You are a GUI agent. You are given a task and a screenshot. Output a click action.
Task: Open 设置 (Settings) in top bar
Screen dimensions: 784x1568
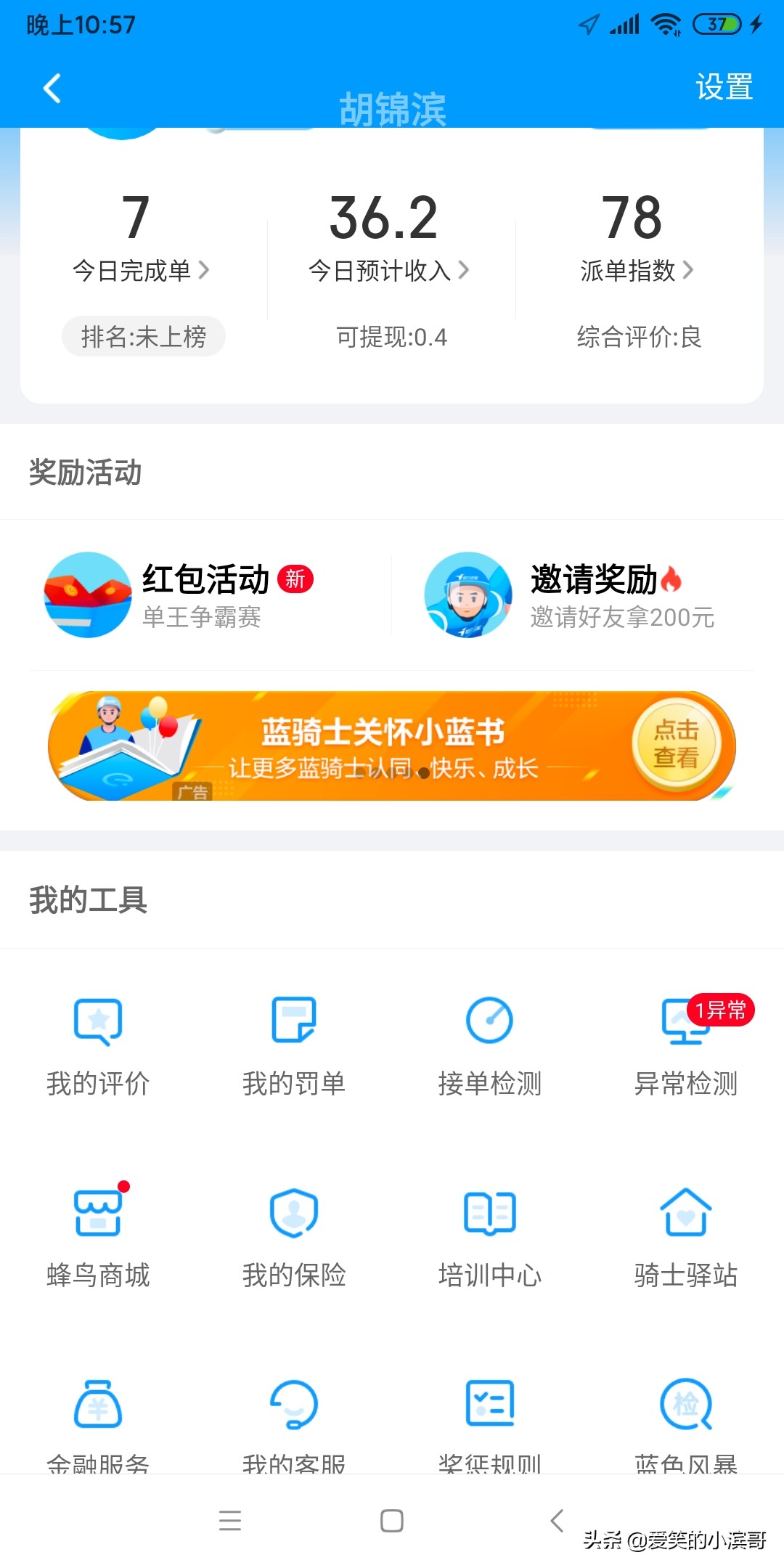click(x=724, y=89)
